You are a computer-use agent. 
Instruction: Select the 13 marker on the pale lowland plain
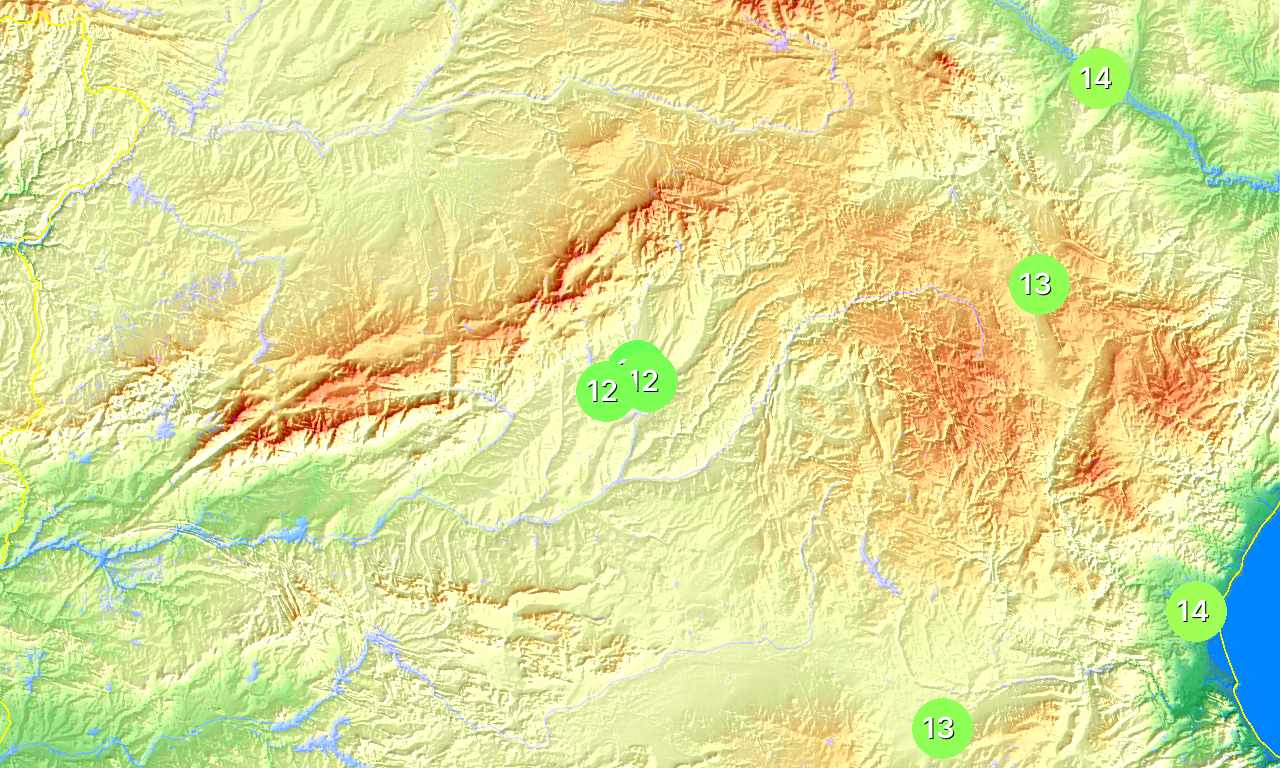(x=941, y=727)
